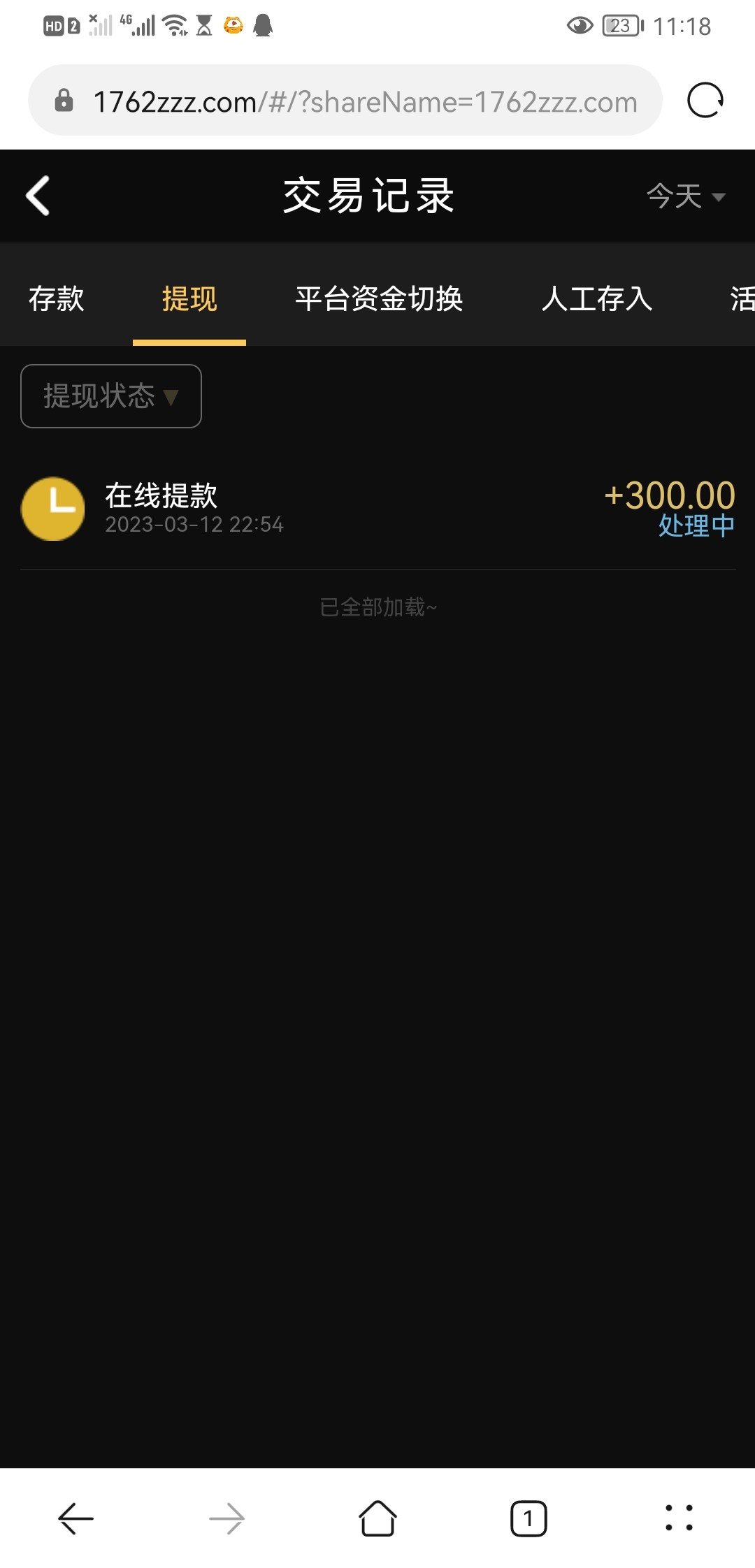Tap the browser URL address bar
The height and width of the screenshot is (1568, 755).
tap(364, 102)
